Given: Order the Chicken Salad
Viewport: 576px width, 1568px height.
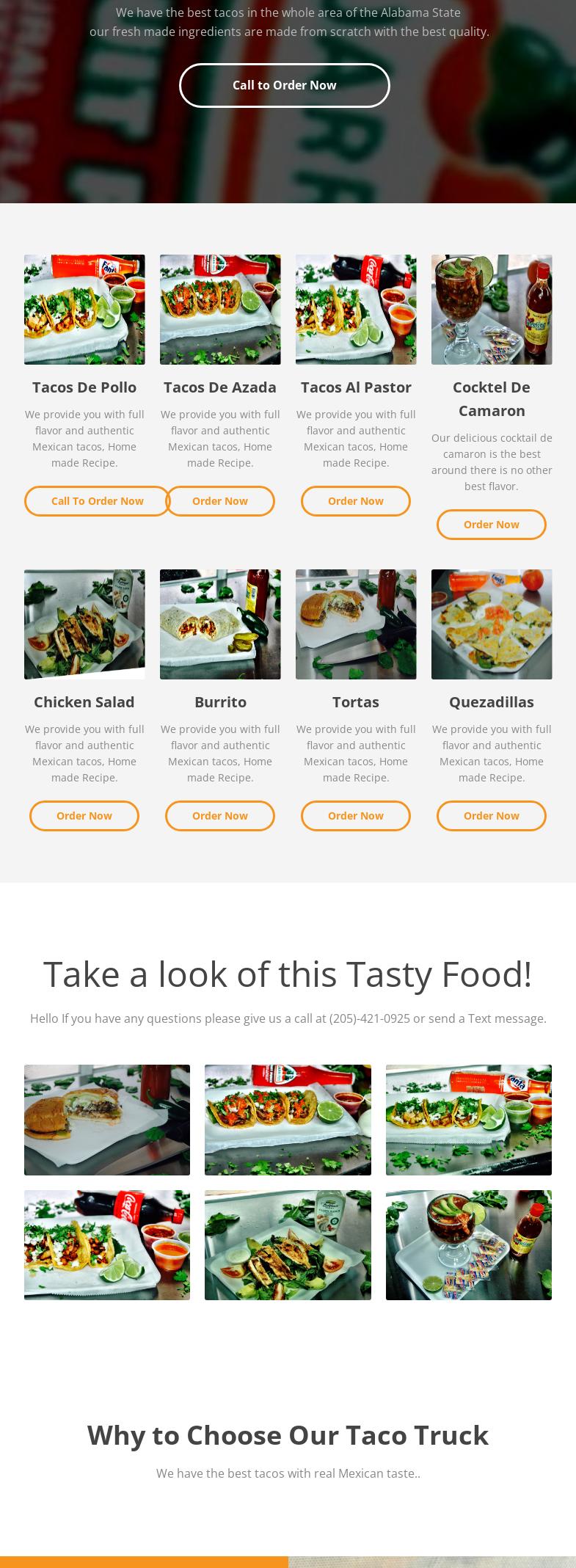Looking at the screenshot, I should (x=84, y=816).
